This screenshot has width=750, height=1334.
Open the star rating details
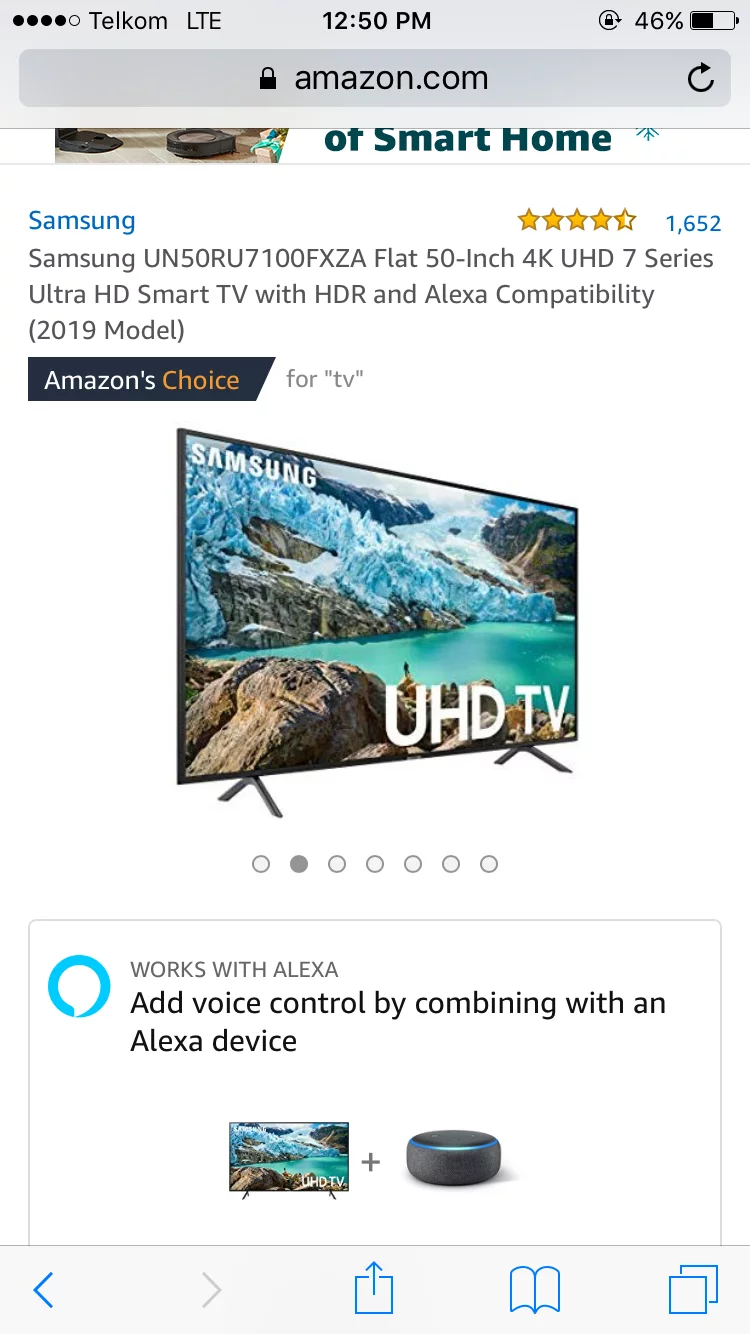[x=576, y=220]
